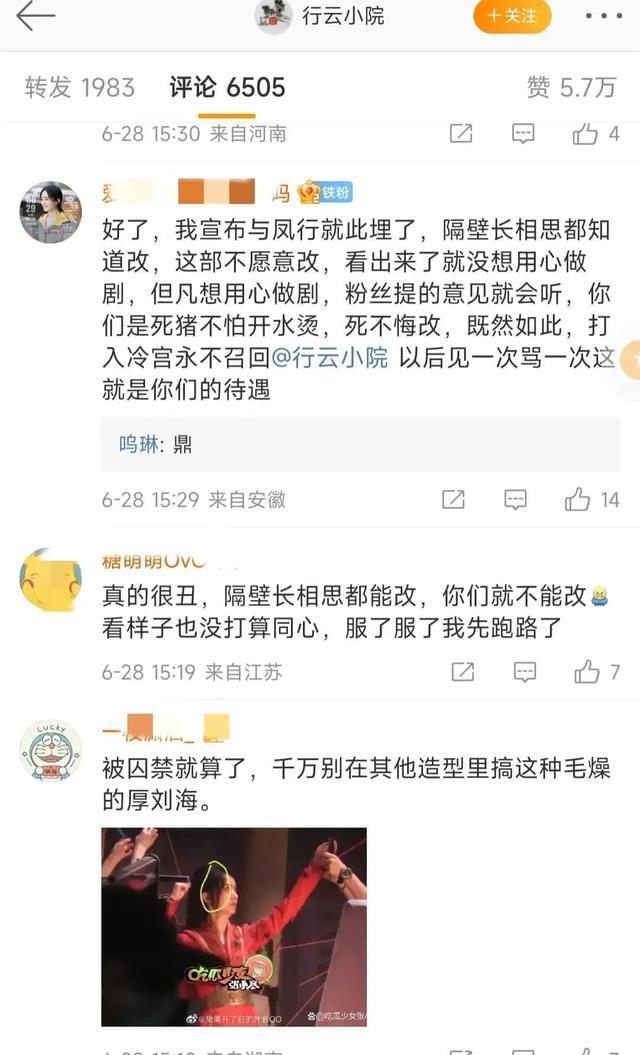The height and width of the screenshot is (1055, 640).
Task: Share the comment posted from 江苏
Action: coord(462,673)
